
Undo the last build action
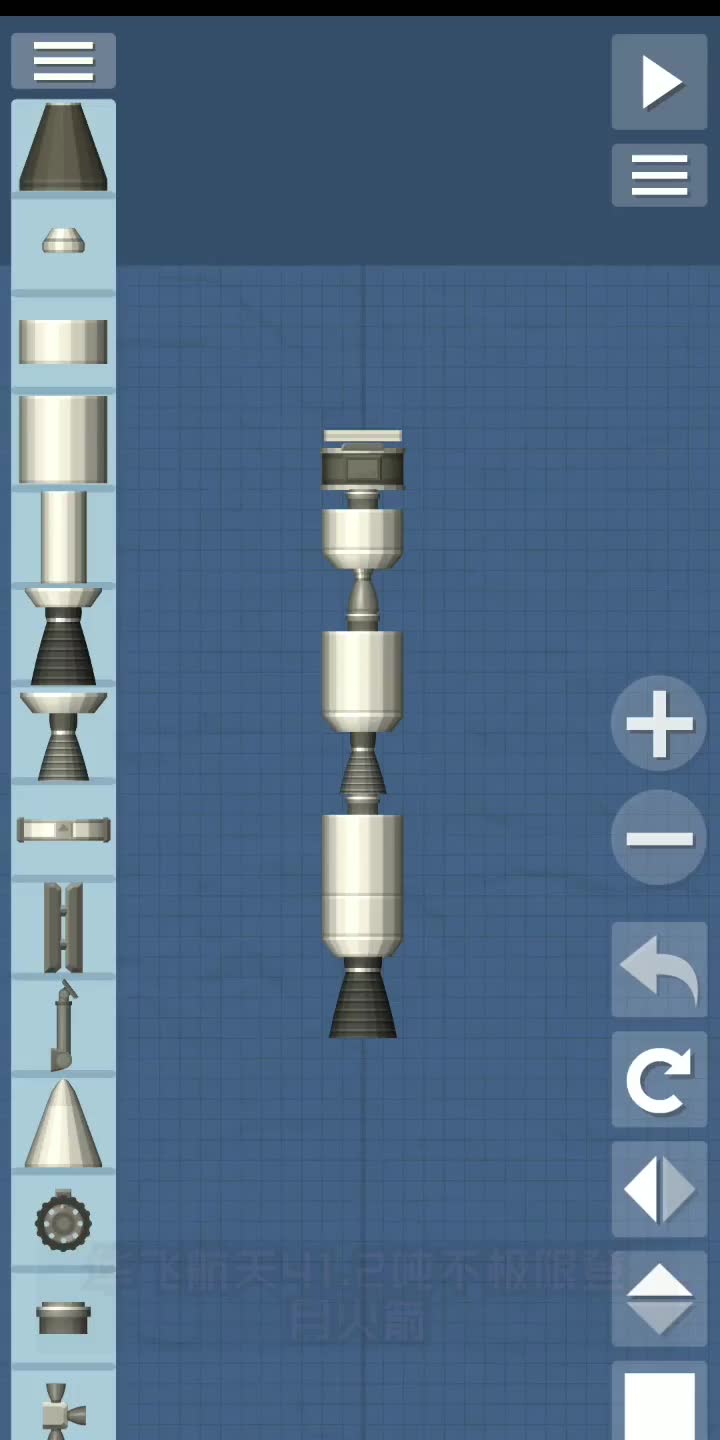[x=659, y=970]
